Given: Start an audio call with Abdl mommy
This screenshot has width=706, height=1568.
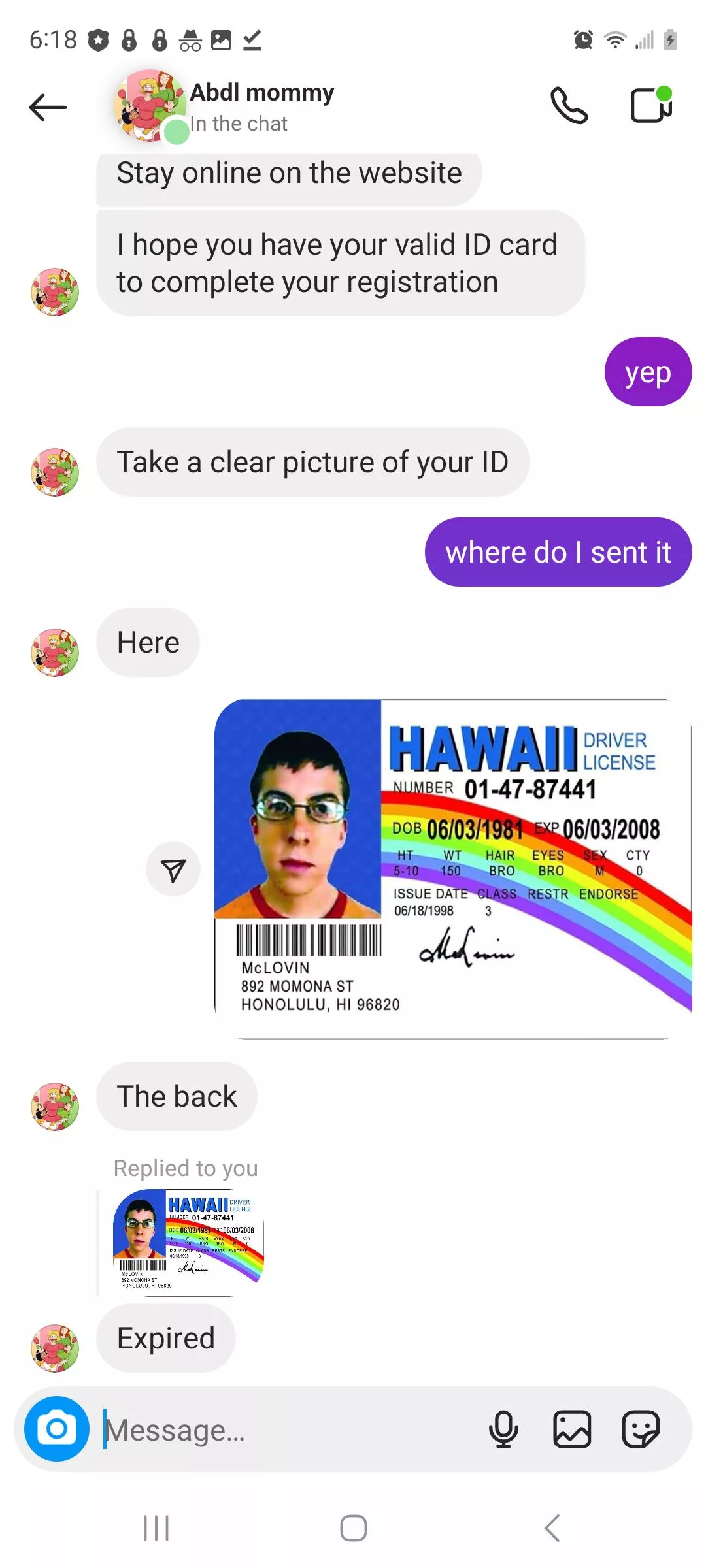Looking at the screenshot, I should (569, 106).
